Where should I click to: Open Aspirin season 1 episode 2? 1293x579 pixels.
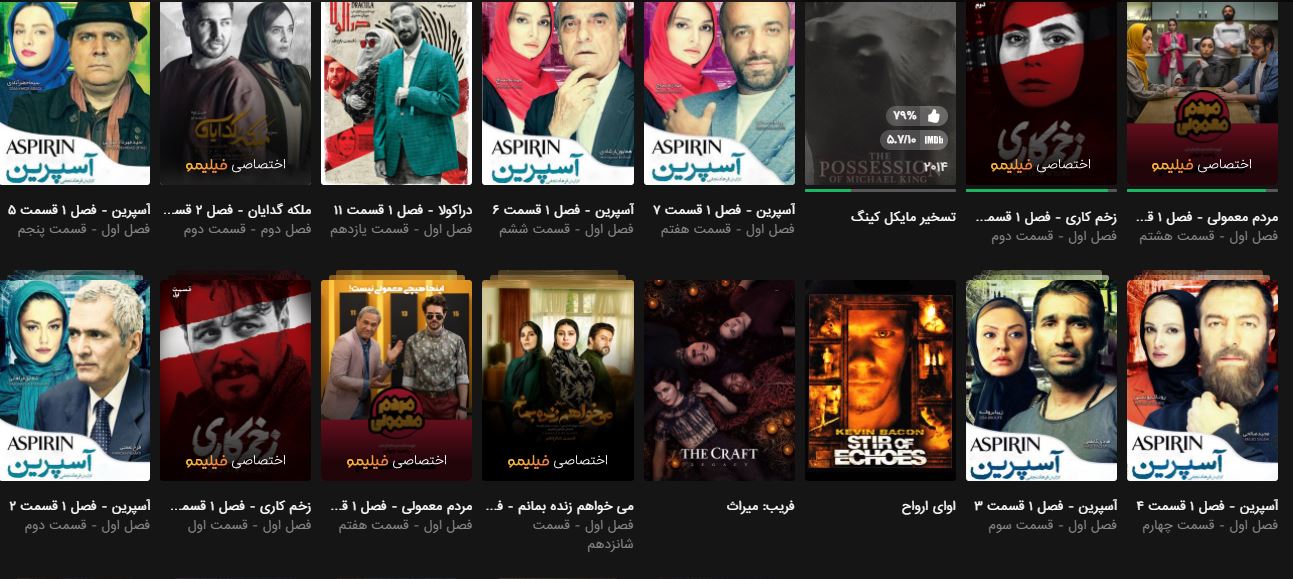pos(75,380)
